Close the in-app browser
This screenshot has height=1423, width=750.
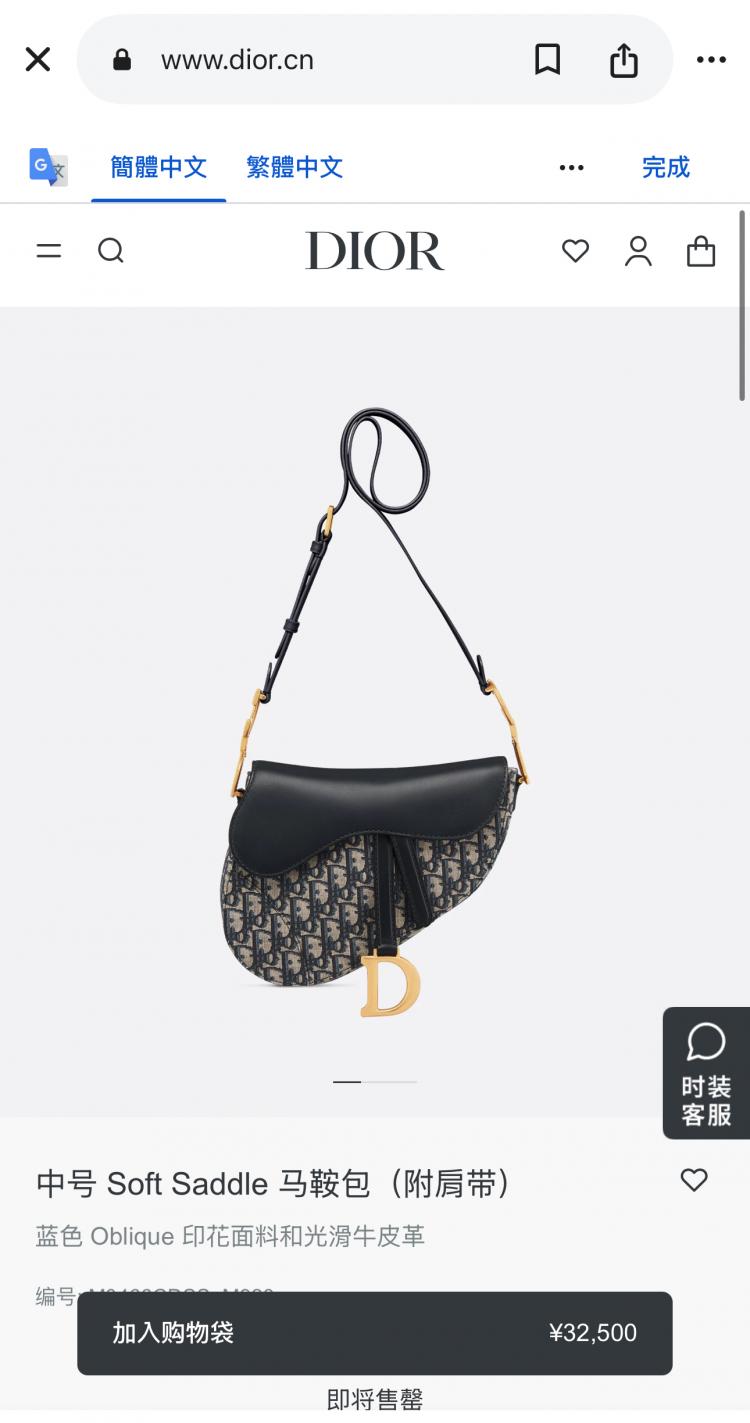(x=38, y=60)
